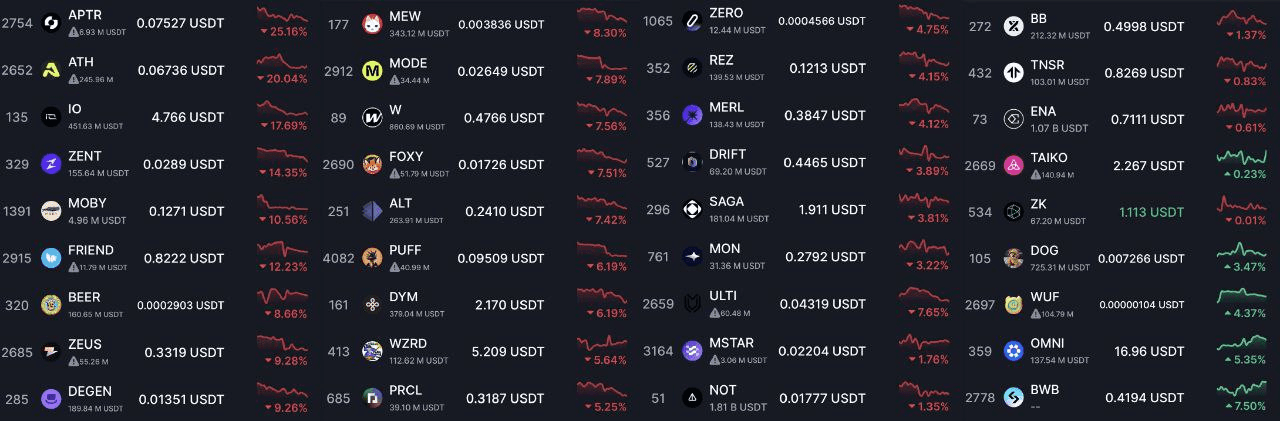This screenshot has width=1280, height=421.
Task: Open the ZERO coin entry
Action: [725, 14]
